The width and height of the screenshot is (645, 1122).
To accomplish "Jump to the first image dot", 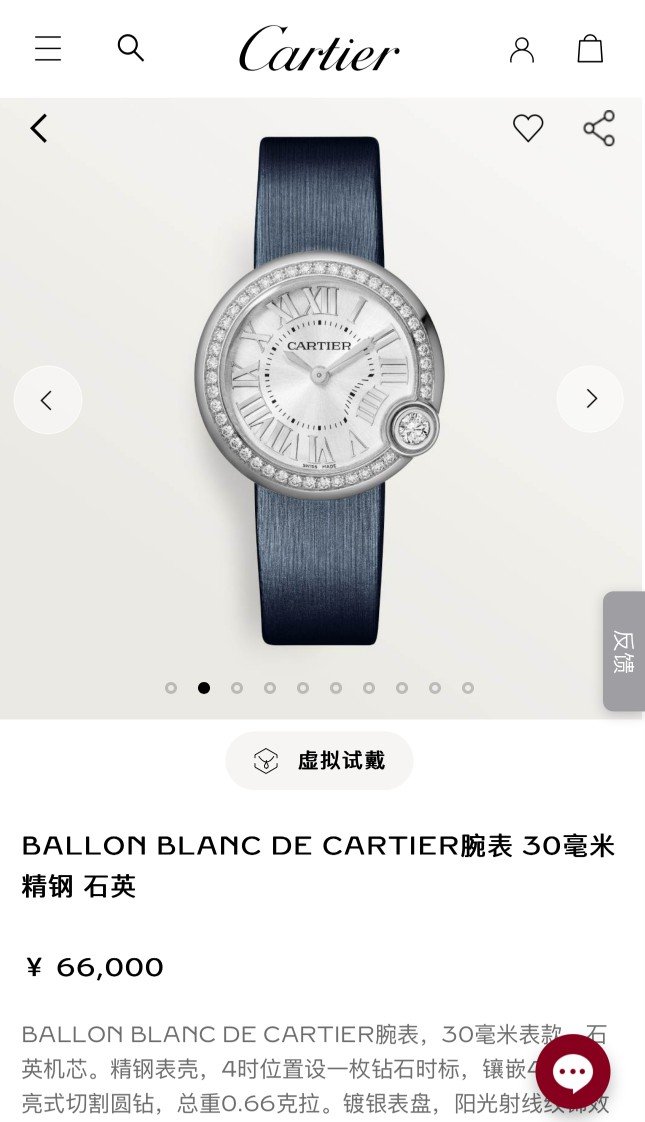I will tap(171, 688).
